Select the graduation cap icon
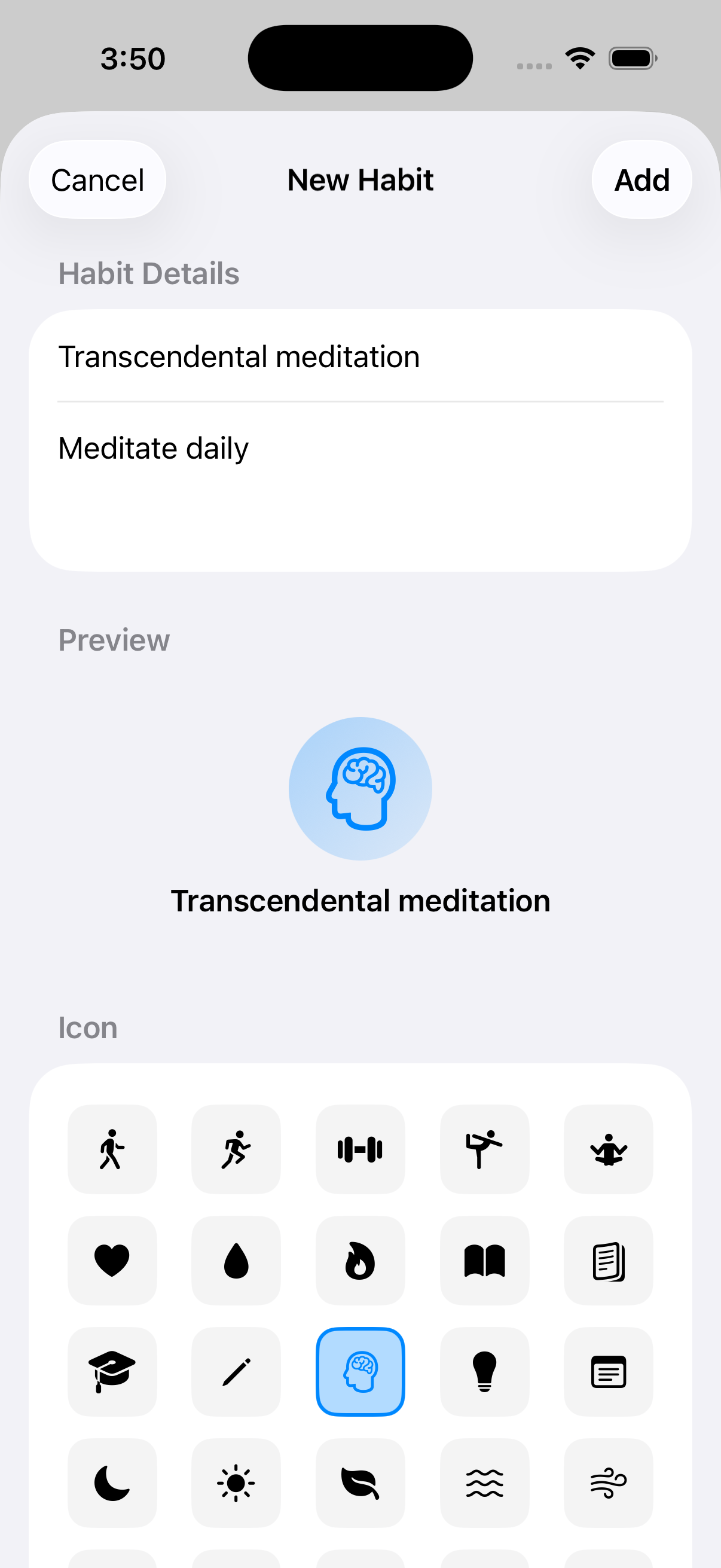The width and height of the screenshot is (721, 1568). click(112, 1373)
